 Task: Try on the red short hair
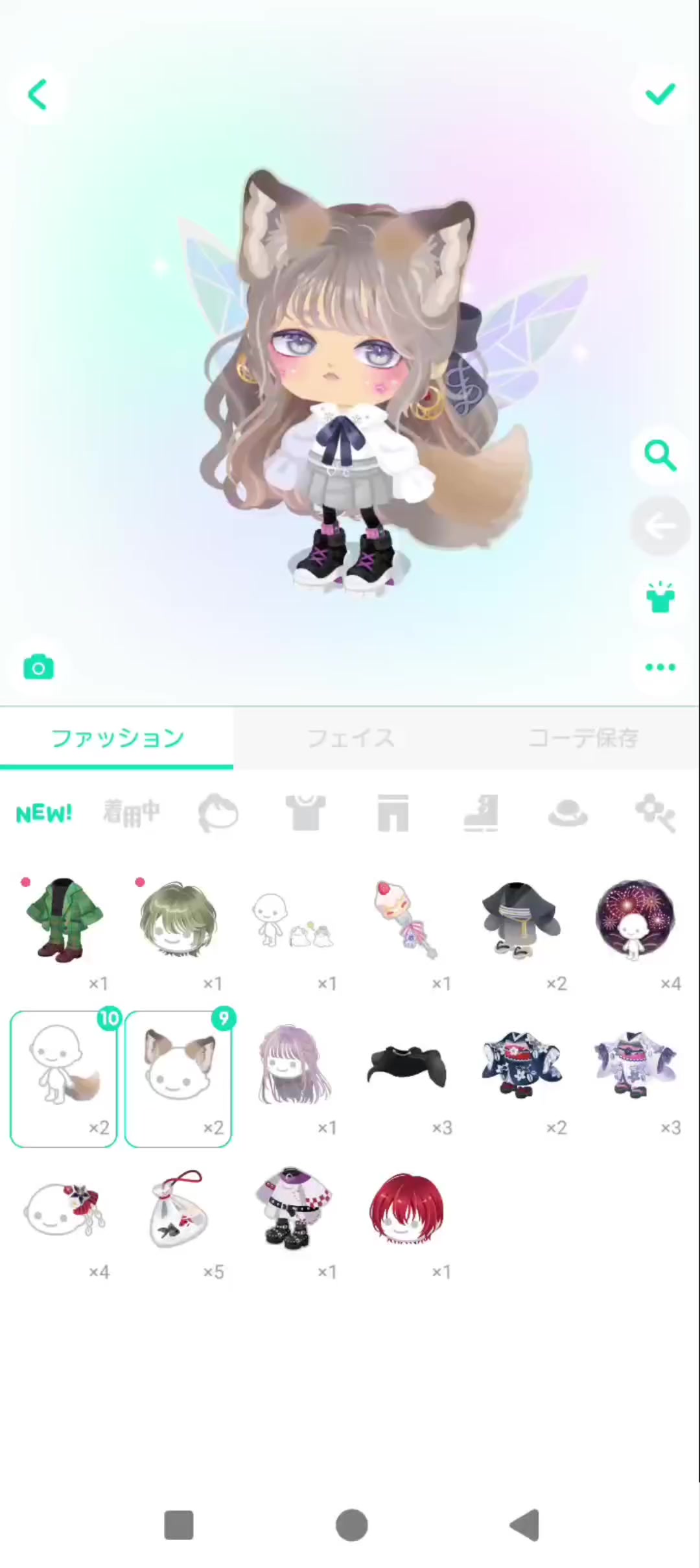point(406,1209)
